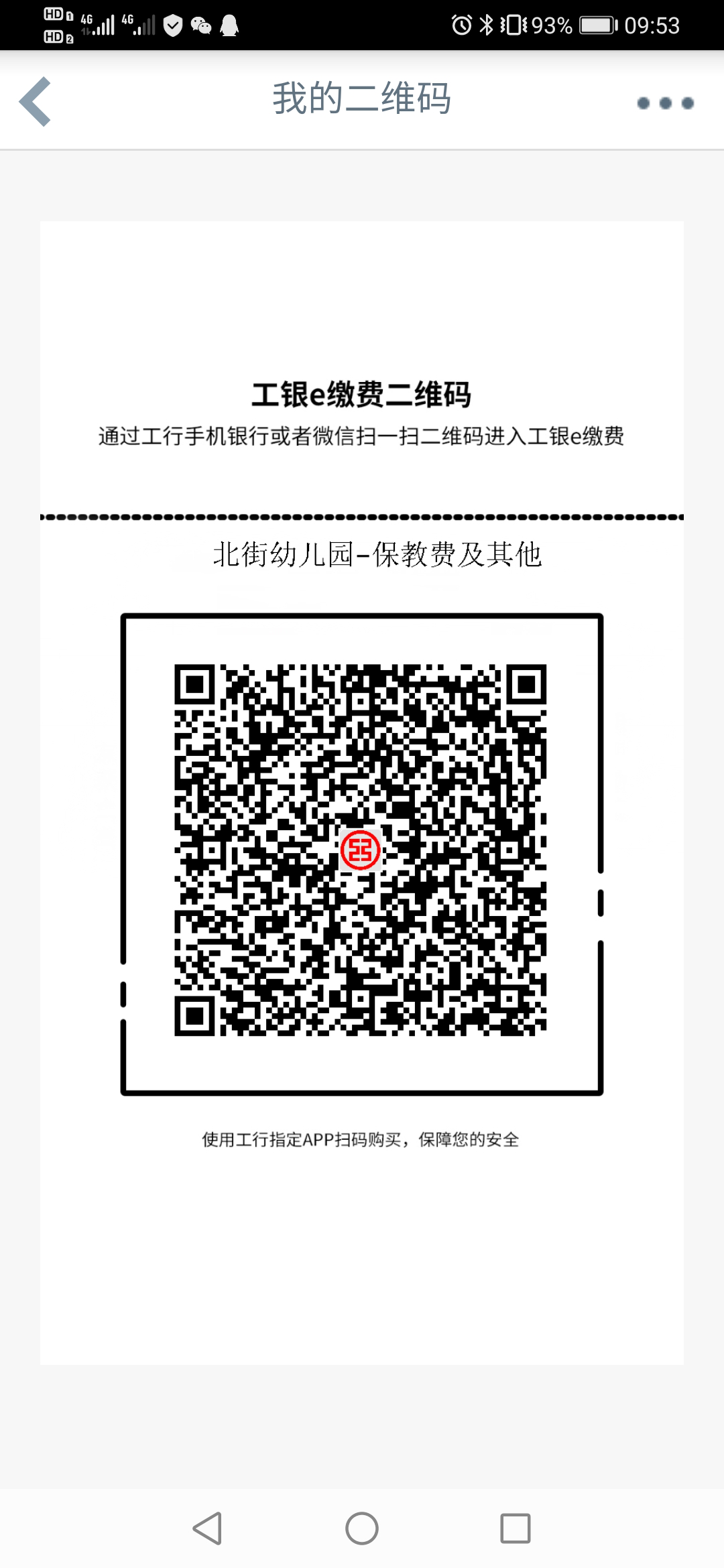Image resolution: width=724 pixels, height=1568 pixels.
Task: Go to the system home screen
Action: coord(362,1528)
